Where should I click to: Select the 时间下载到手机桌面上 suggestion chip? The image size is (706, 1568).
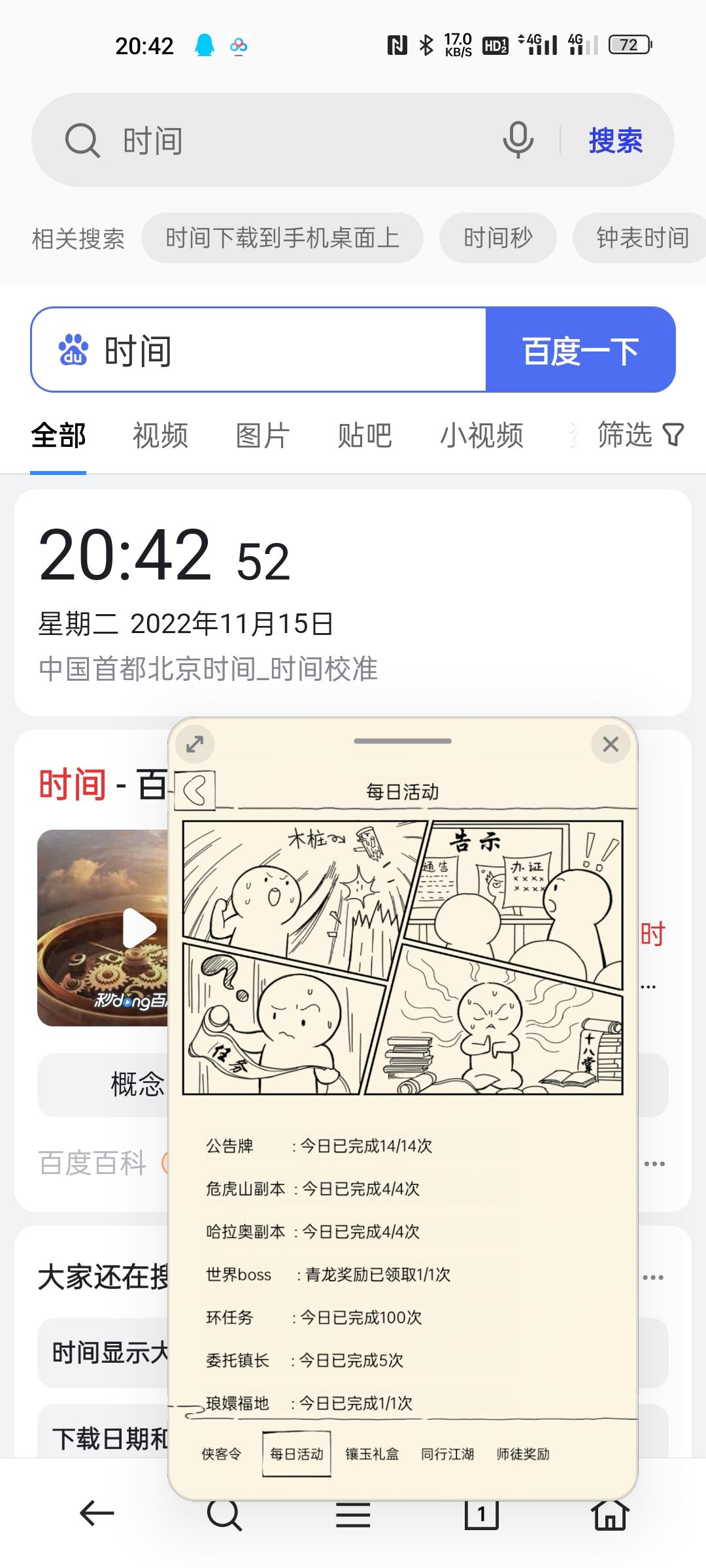tap(282, 238)
